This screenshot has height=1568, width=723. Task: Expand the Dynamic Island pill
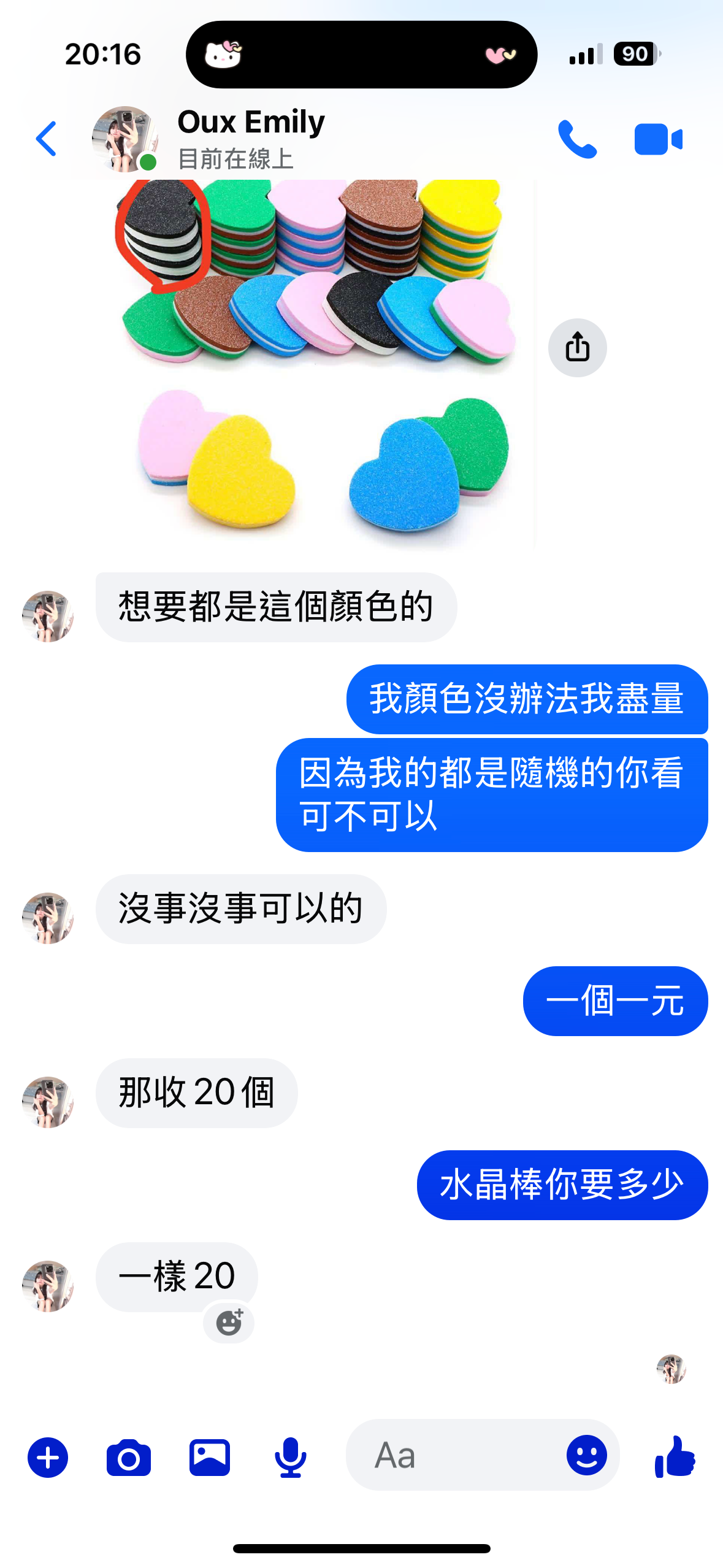click(x=362, y=55)
